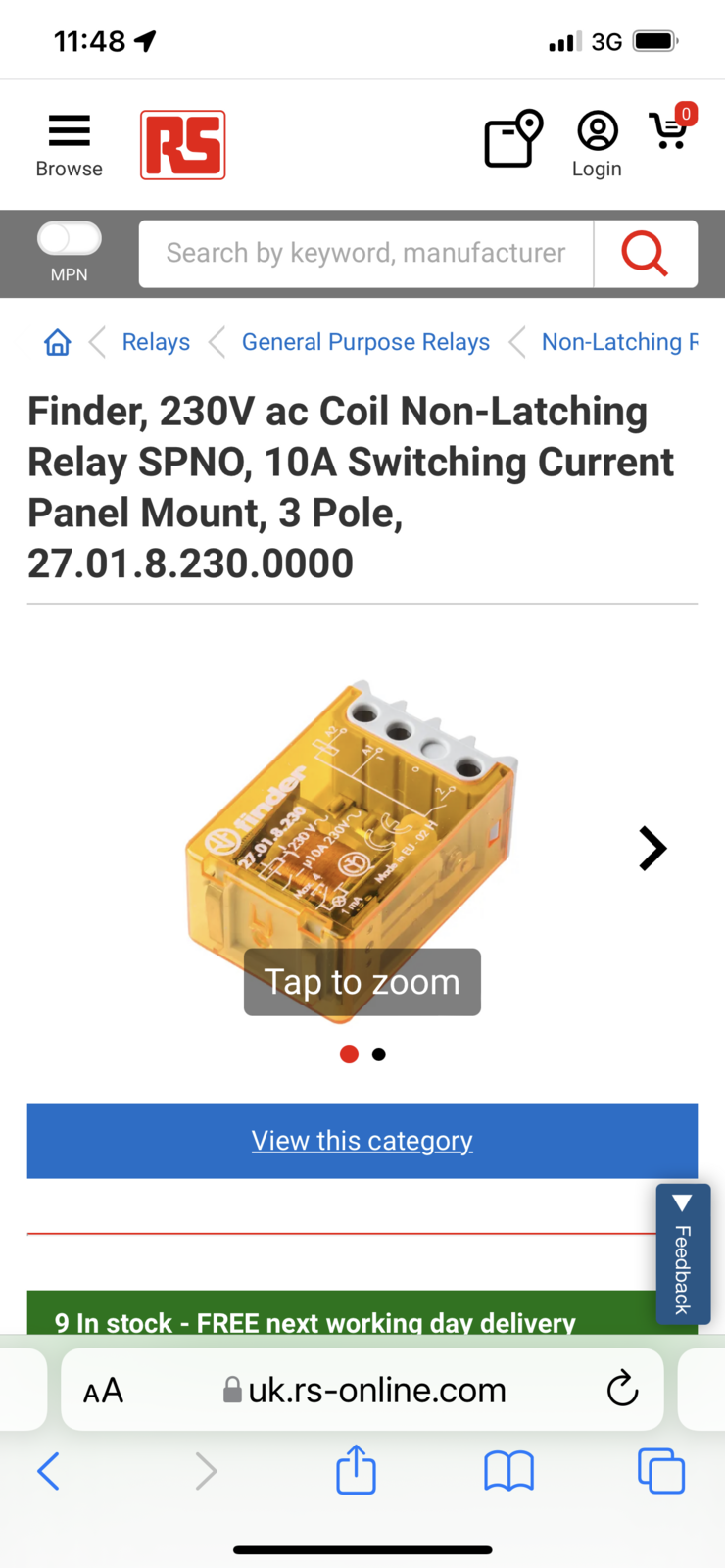725x1568 pixels.
Task: Open Safari's AA text size menu
Action: 103,1391
